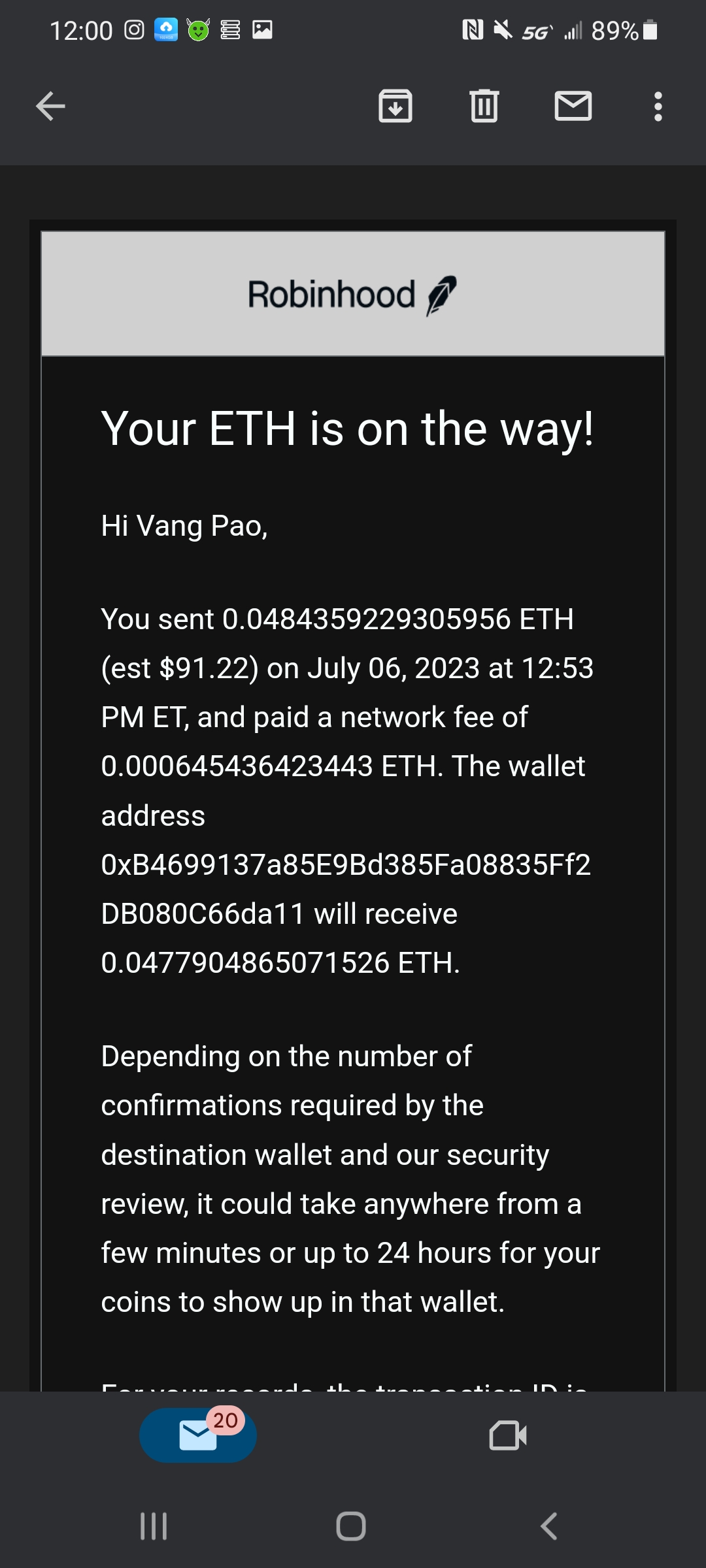Go back to the inbox
Screen dimensions: 706x1568
click(x=50, y=106)
